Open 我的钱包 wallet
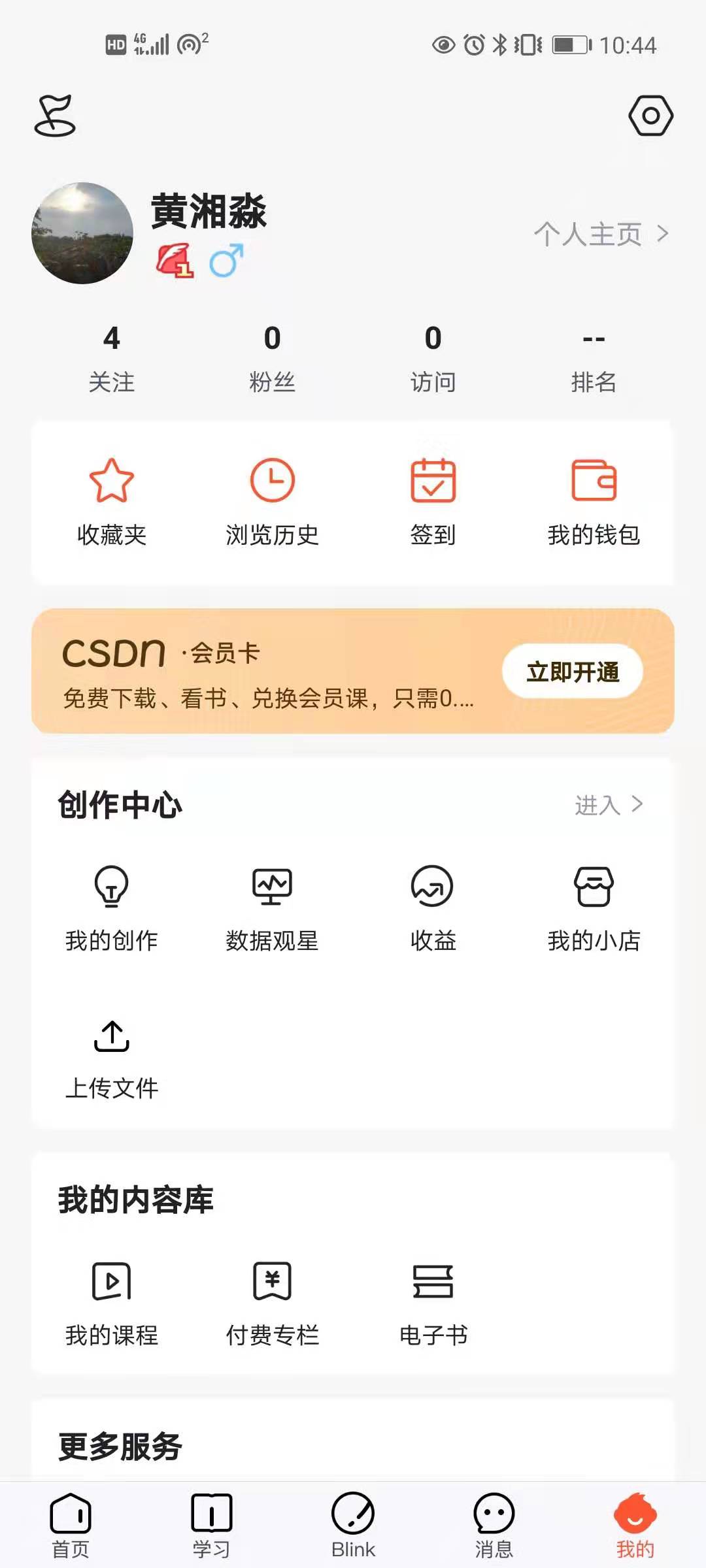Viewport: 706px width, 1568px height. [594, 501]
